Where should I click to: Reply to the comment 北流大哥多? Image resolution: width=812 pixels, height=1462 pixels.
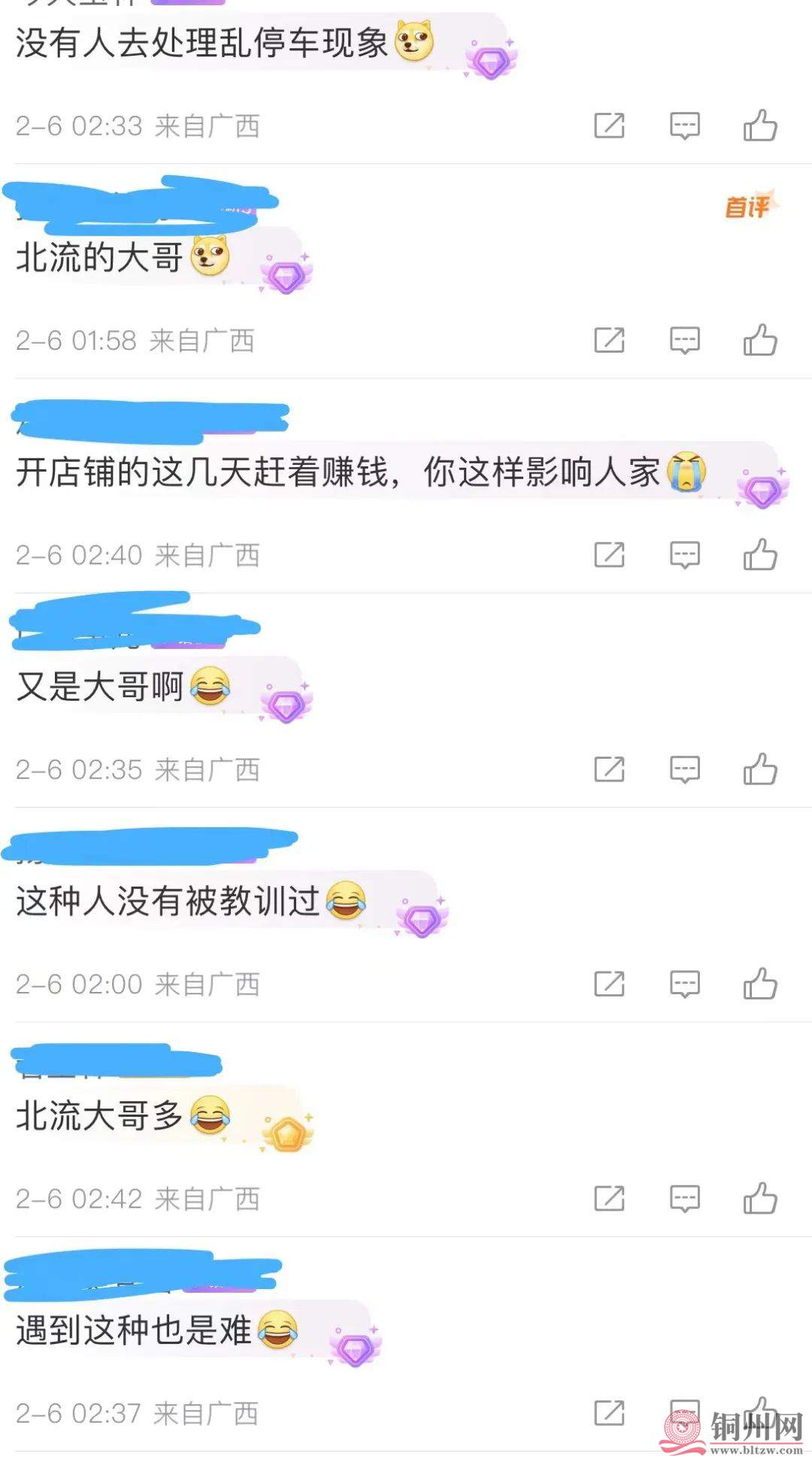click(684, 1199)
